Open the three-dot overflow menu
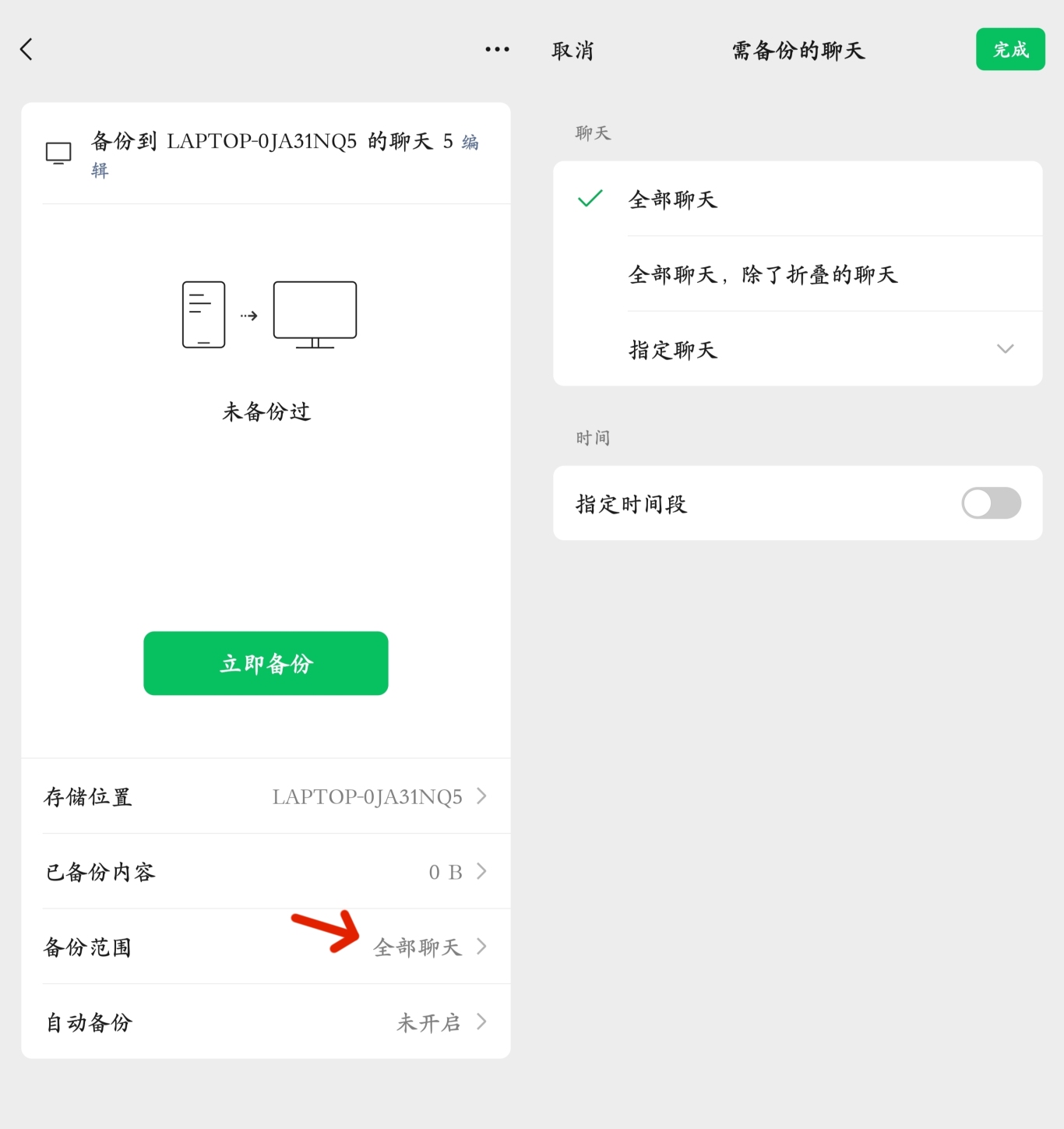 pyautogui.click(x=497, y=50)
